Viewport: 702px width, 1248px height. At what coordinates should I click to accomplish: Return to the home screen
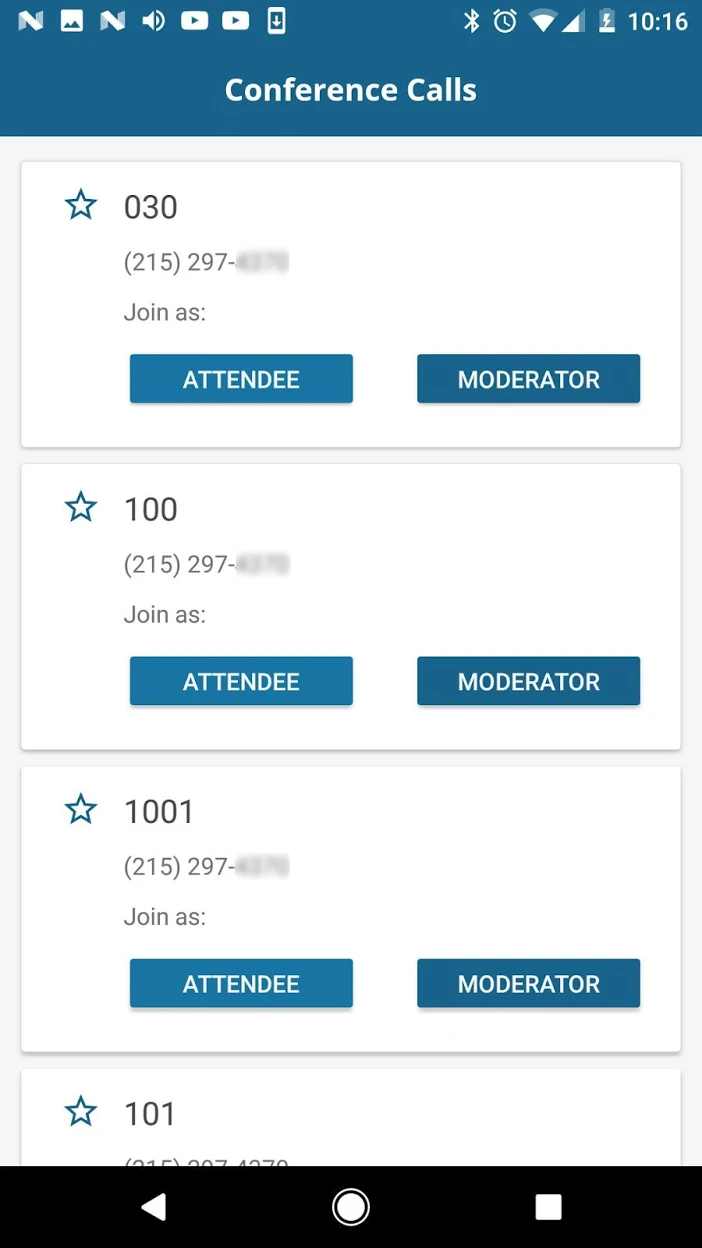351,1207
